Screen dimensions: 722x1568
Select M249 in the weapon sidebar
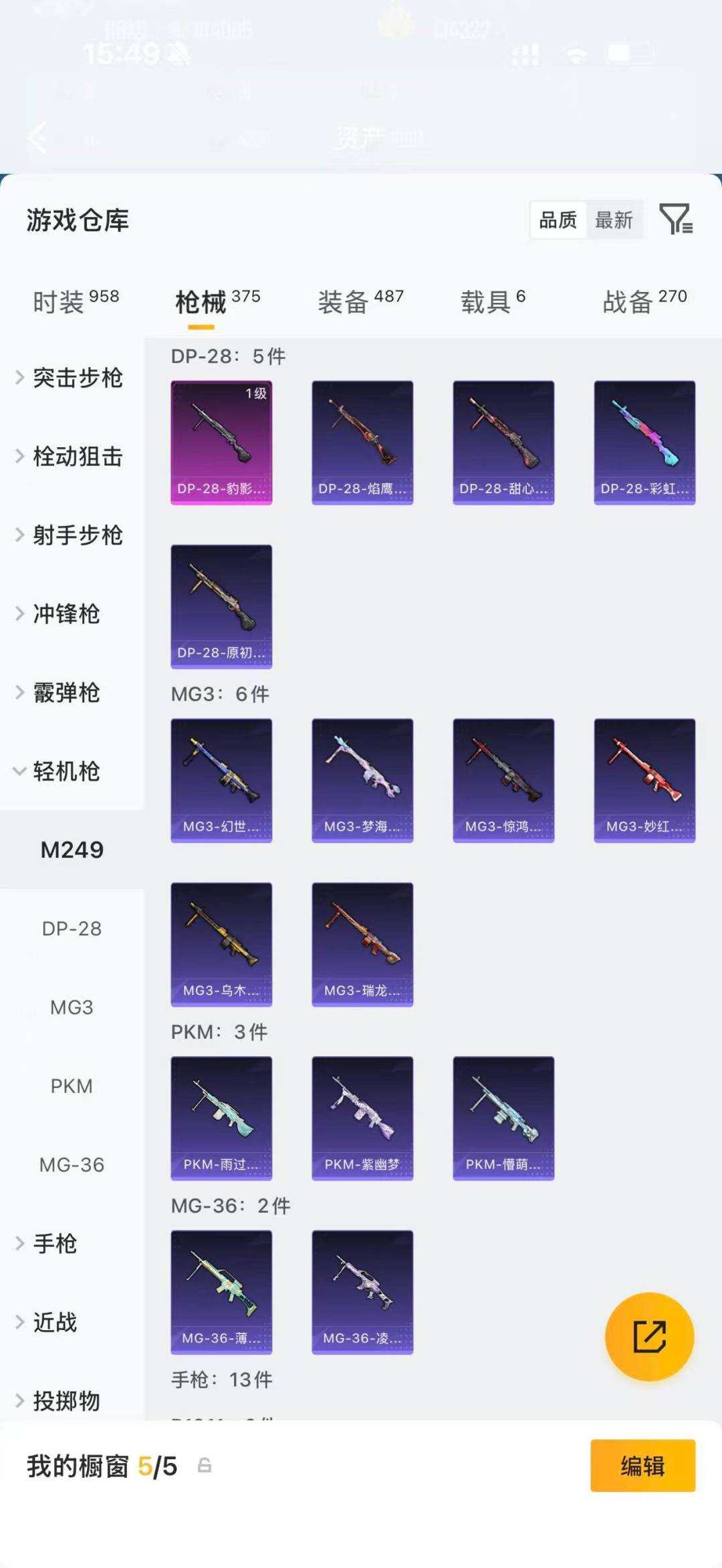(x=73, y=850)
